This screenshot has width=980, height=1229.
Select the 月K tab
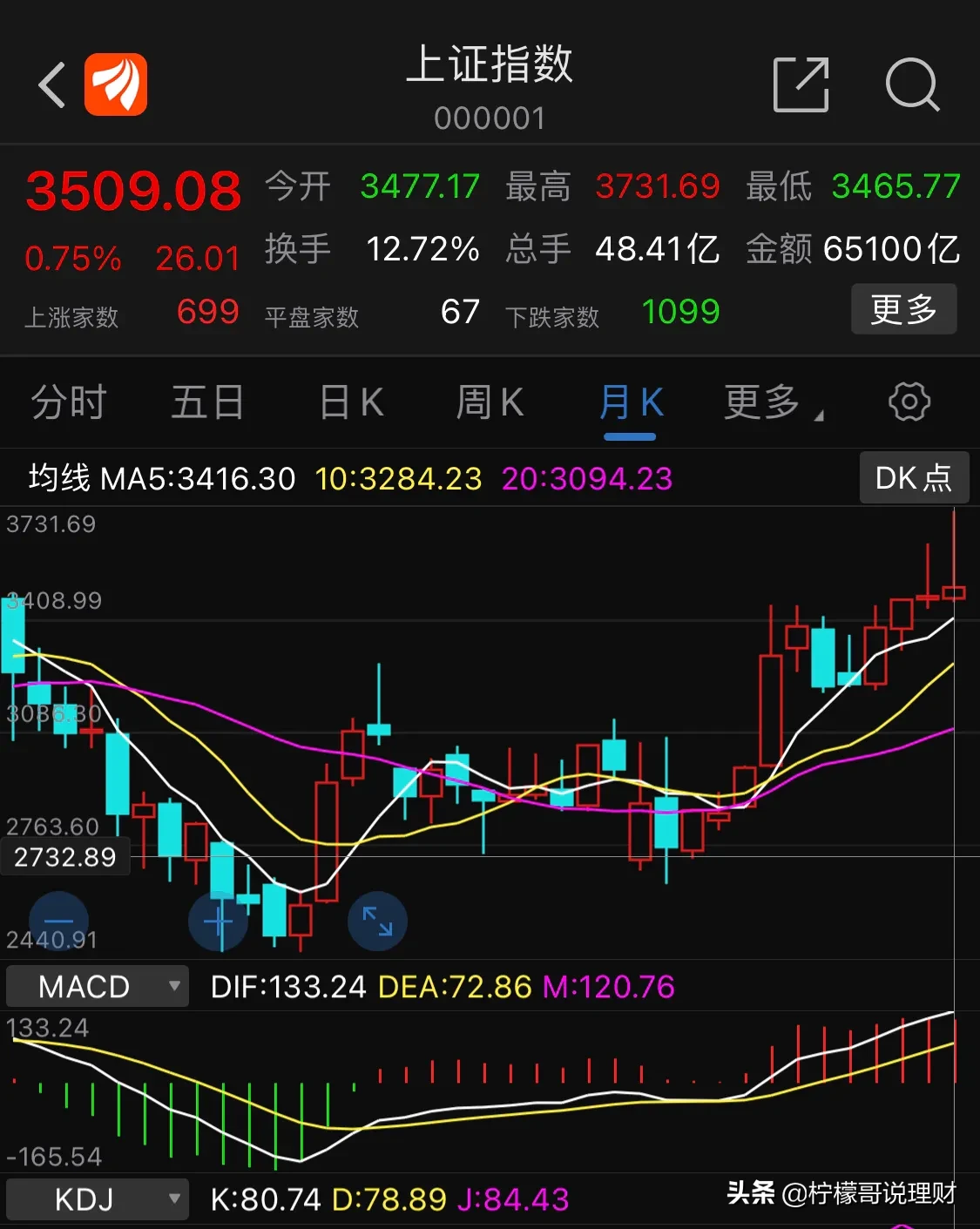pyautogui.click(x=631, y=403)
